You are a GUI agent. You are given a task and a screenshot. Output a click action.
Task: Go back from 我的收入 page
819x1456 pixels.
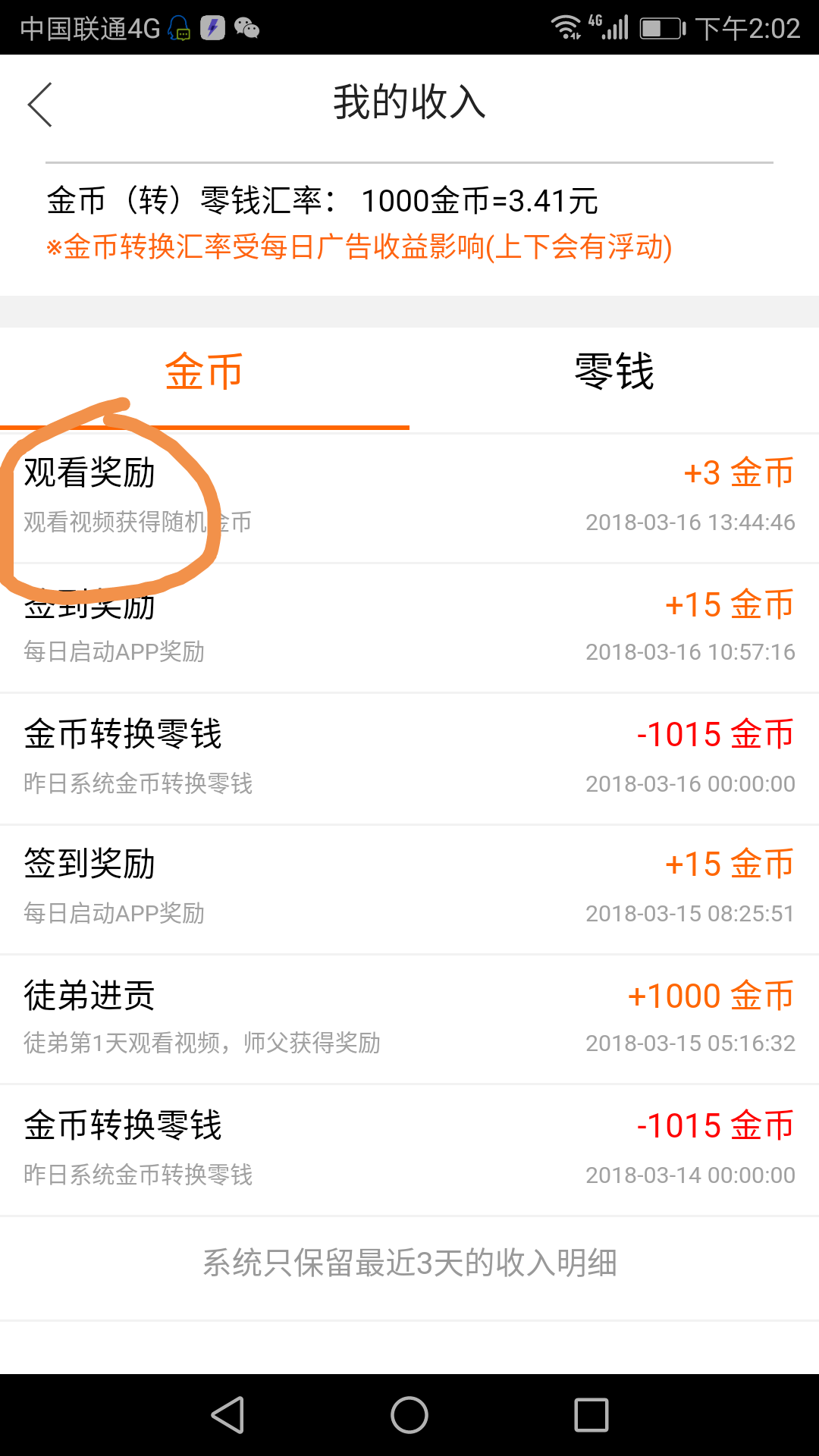[40, 105]
